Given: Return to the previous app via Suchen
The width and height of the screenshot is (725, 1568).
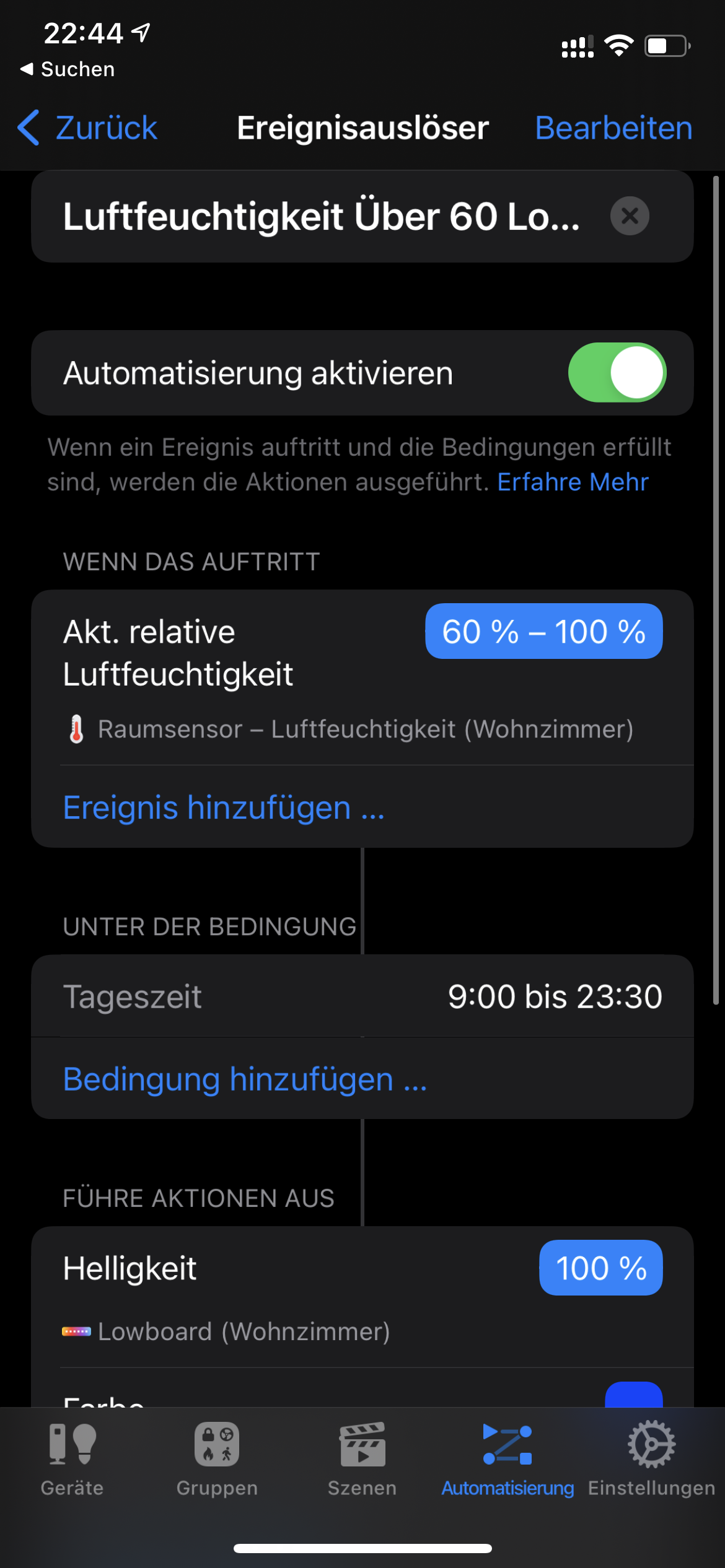Looking at the screenshot, I should pyautogui.click(x=68, y=69).
